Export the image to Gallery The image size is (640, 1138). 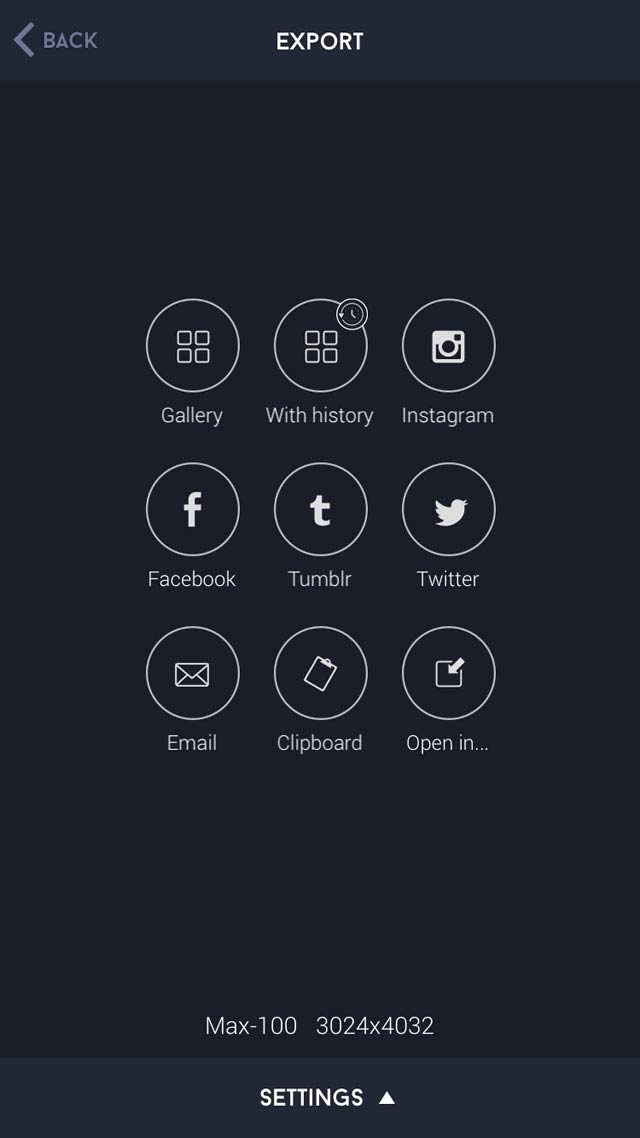pyautogui.click(x=193, y=346)
